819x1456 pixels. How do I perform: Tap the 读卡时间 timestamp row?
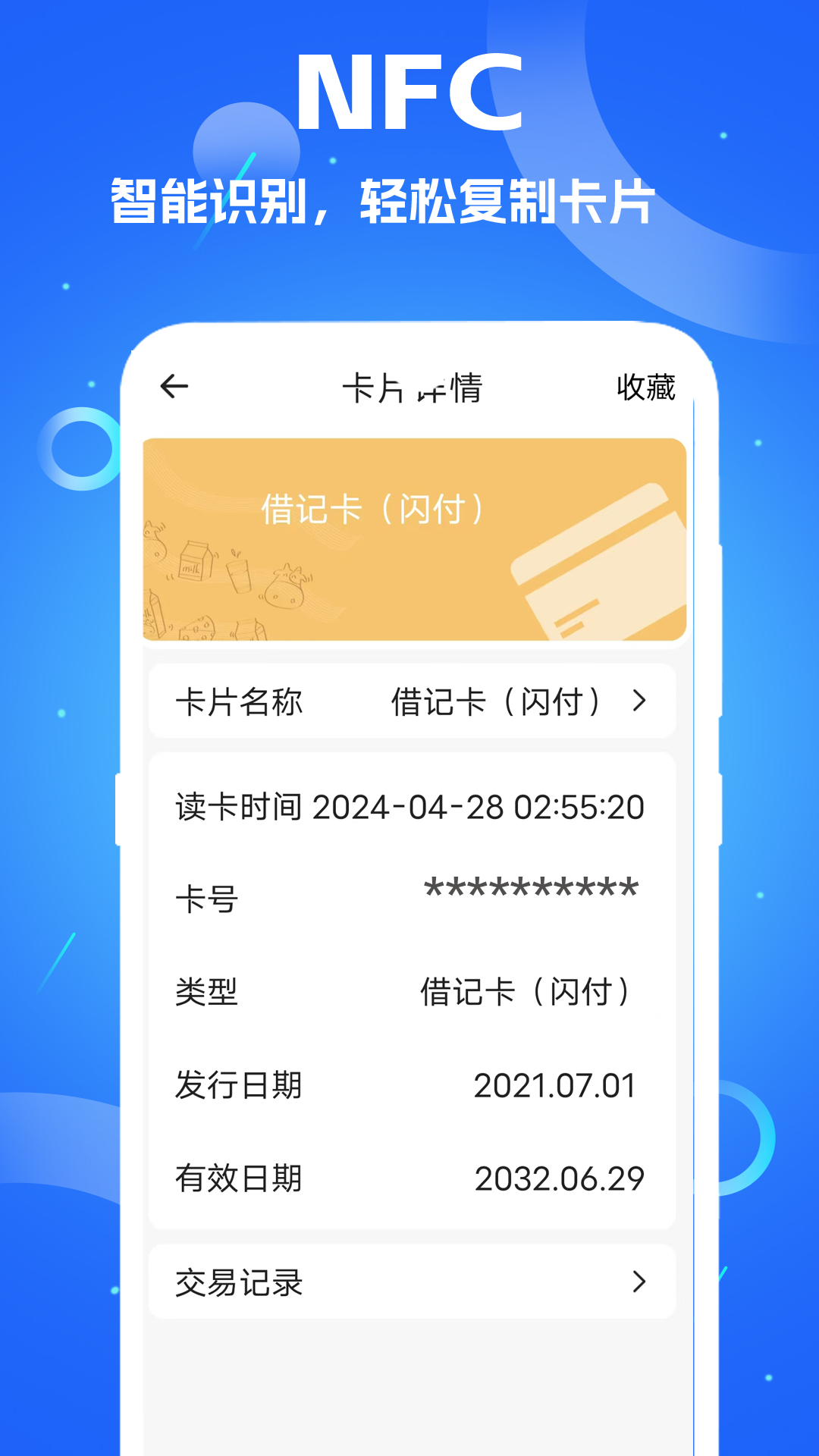click(x=409, y=808)
